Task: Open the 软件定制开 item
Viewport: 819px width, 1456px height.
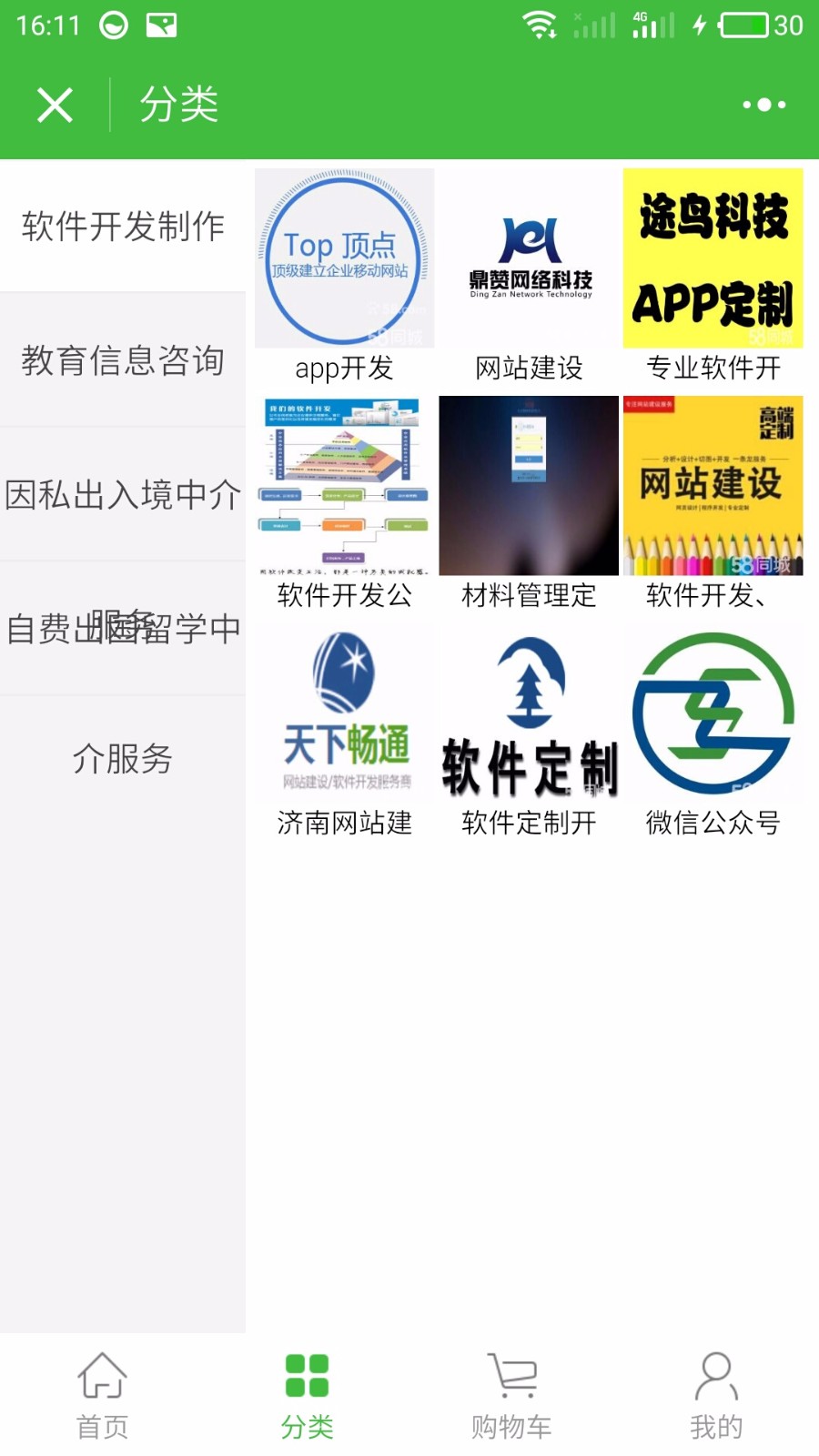Action: 529,732
